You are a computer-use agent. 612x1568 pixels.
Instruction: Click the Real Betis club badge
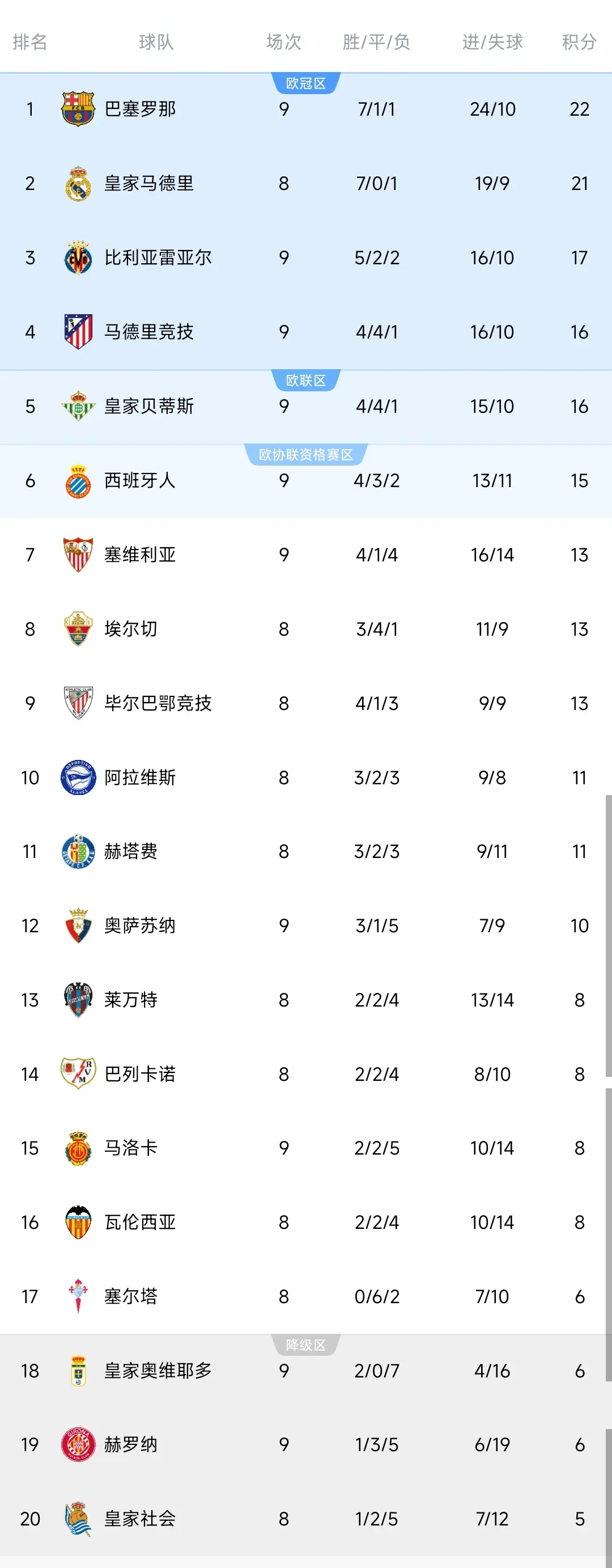78,406
